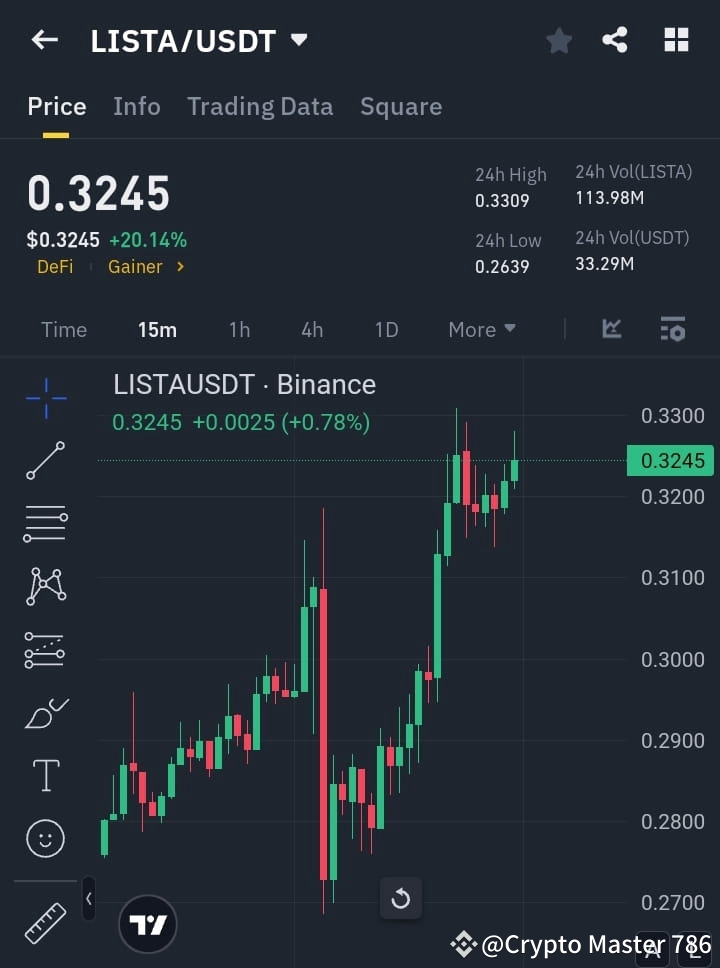
Task: Open the indicators settings icon
Action: (x=671, y=329)
